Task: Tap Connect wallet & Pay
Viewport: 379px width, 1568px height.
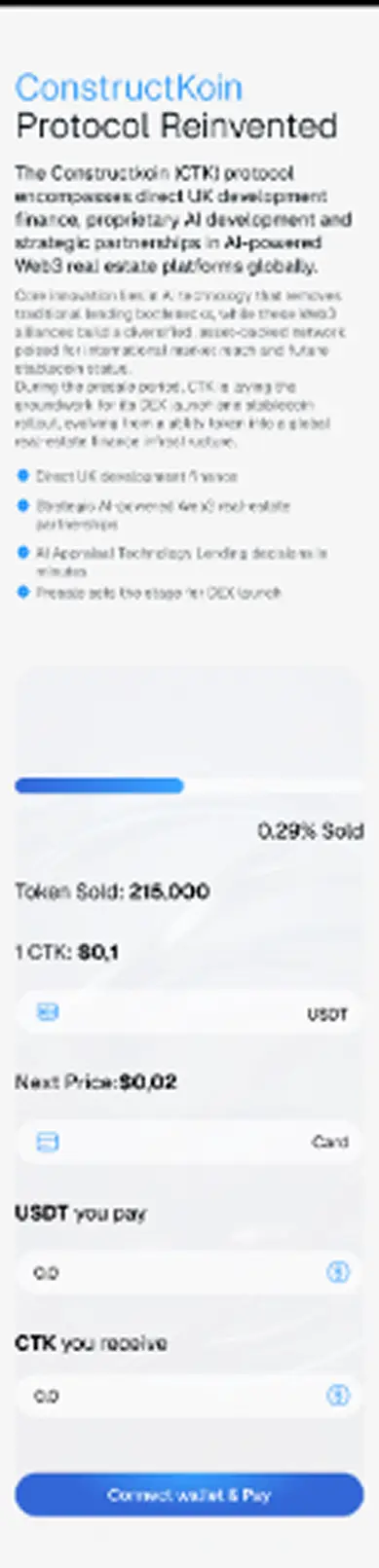Action: 189,1494
